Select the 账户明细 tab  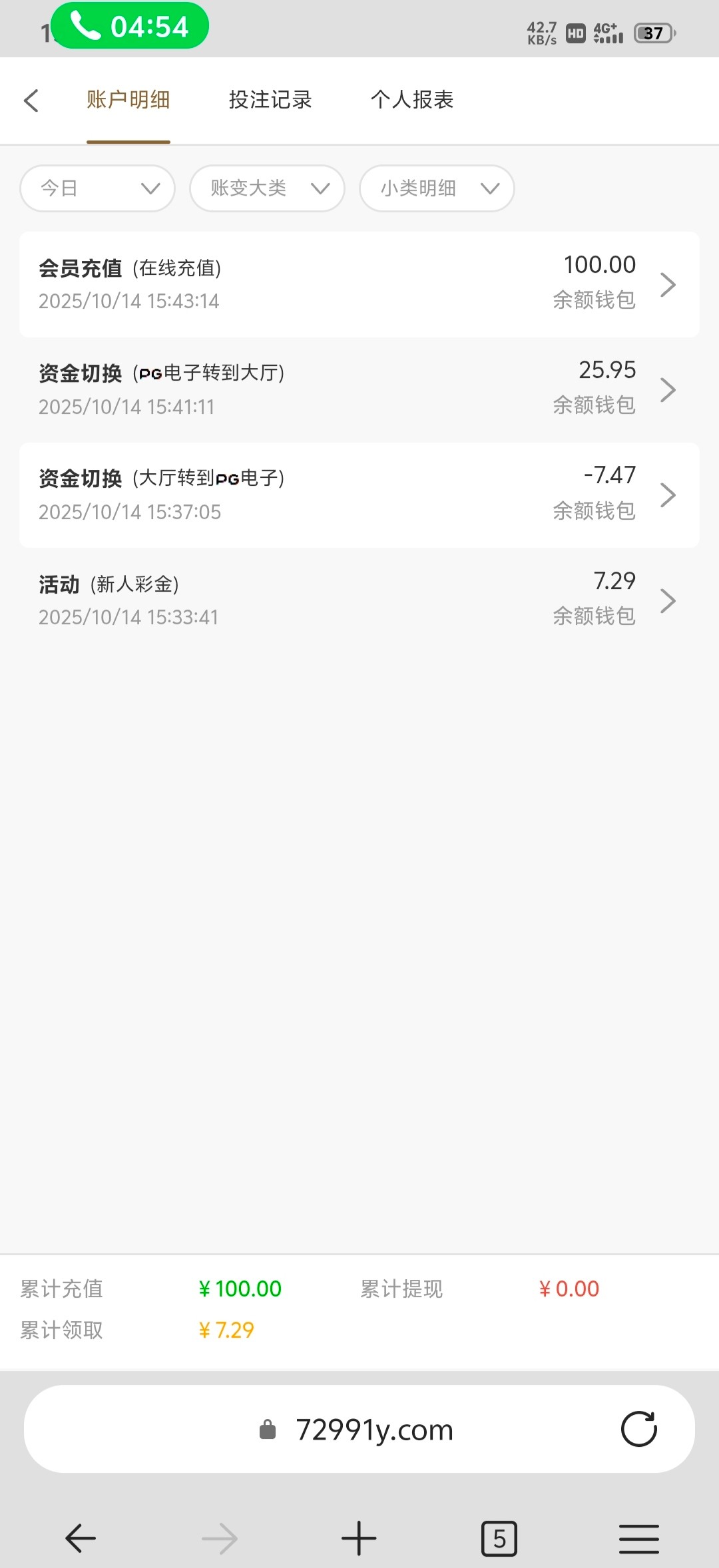coord(128,100)
